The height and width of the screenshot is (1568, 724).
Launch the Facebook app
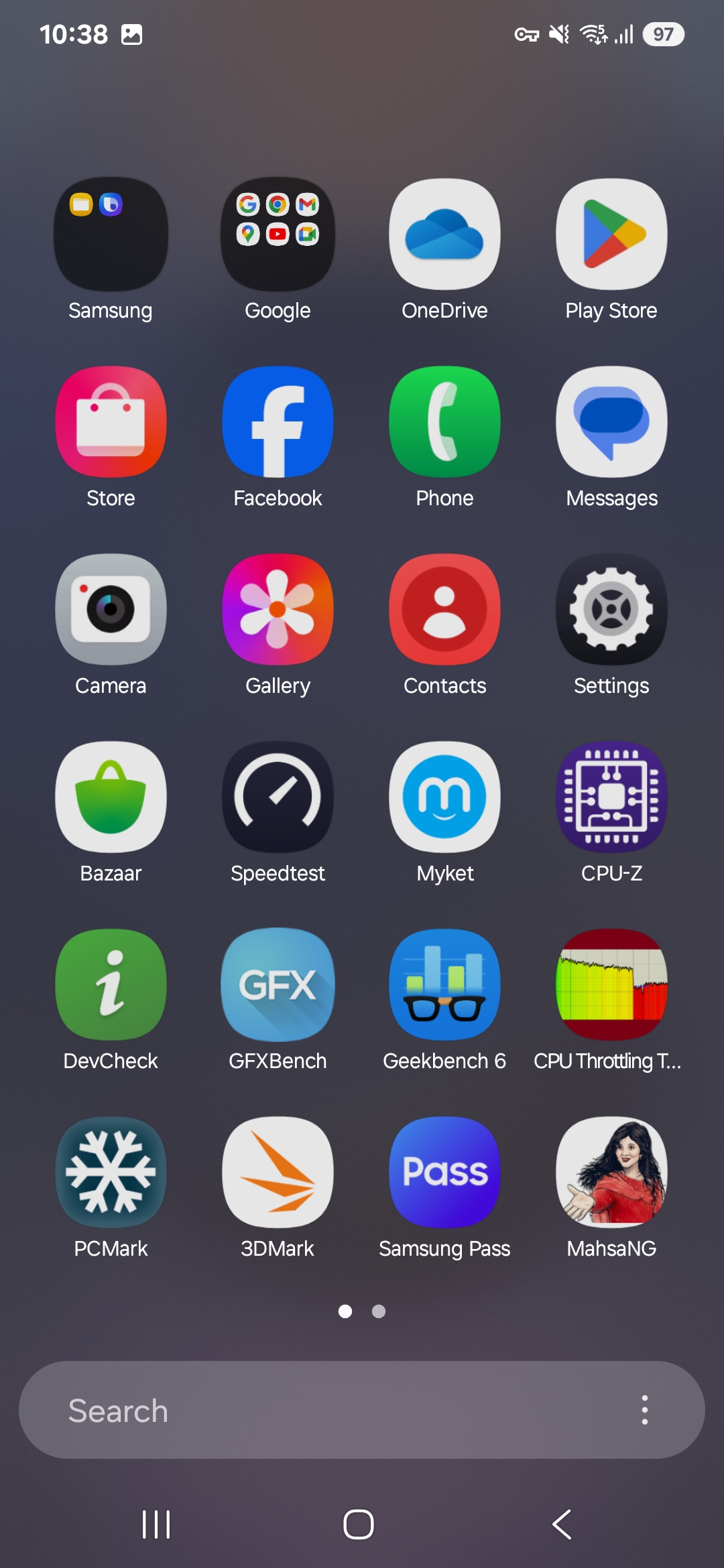pos(278,422)
